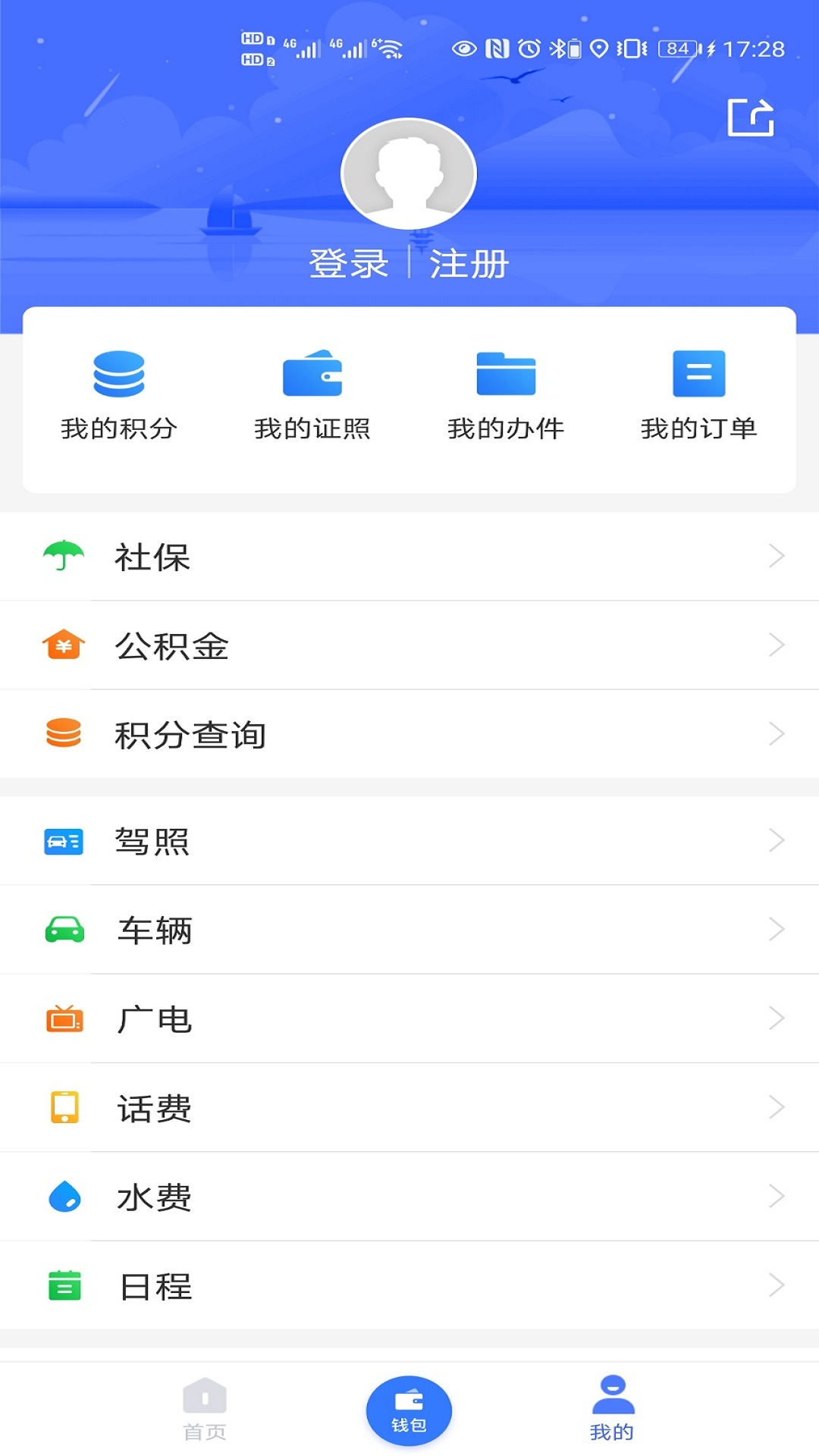Tap 登录 to log in
819x1456 pixels.
pos(349,264)
